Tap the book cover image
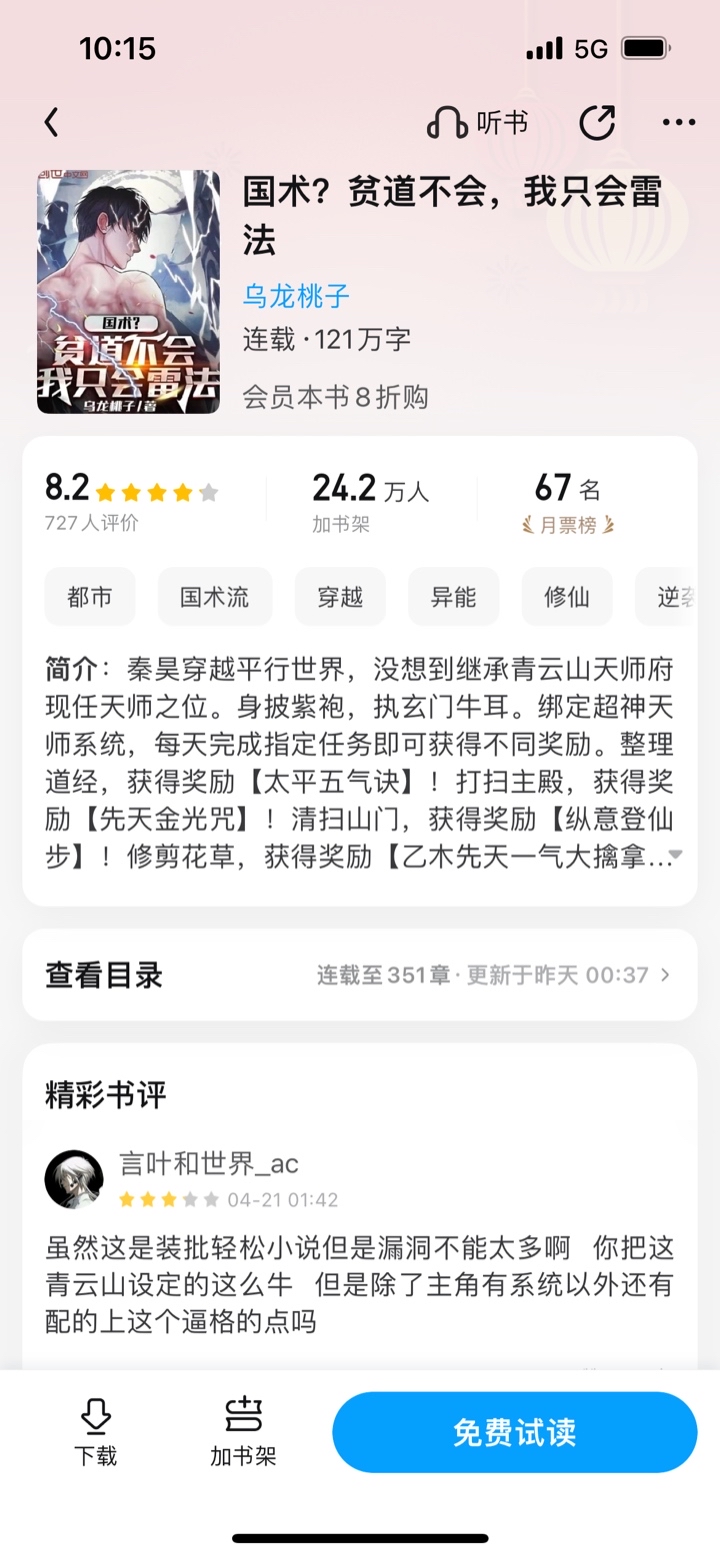This screenshot has height=1559, width=720. click(x=128, y=292)
